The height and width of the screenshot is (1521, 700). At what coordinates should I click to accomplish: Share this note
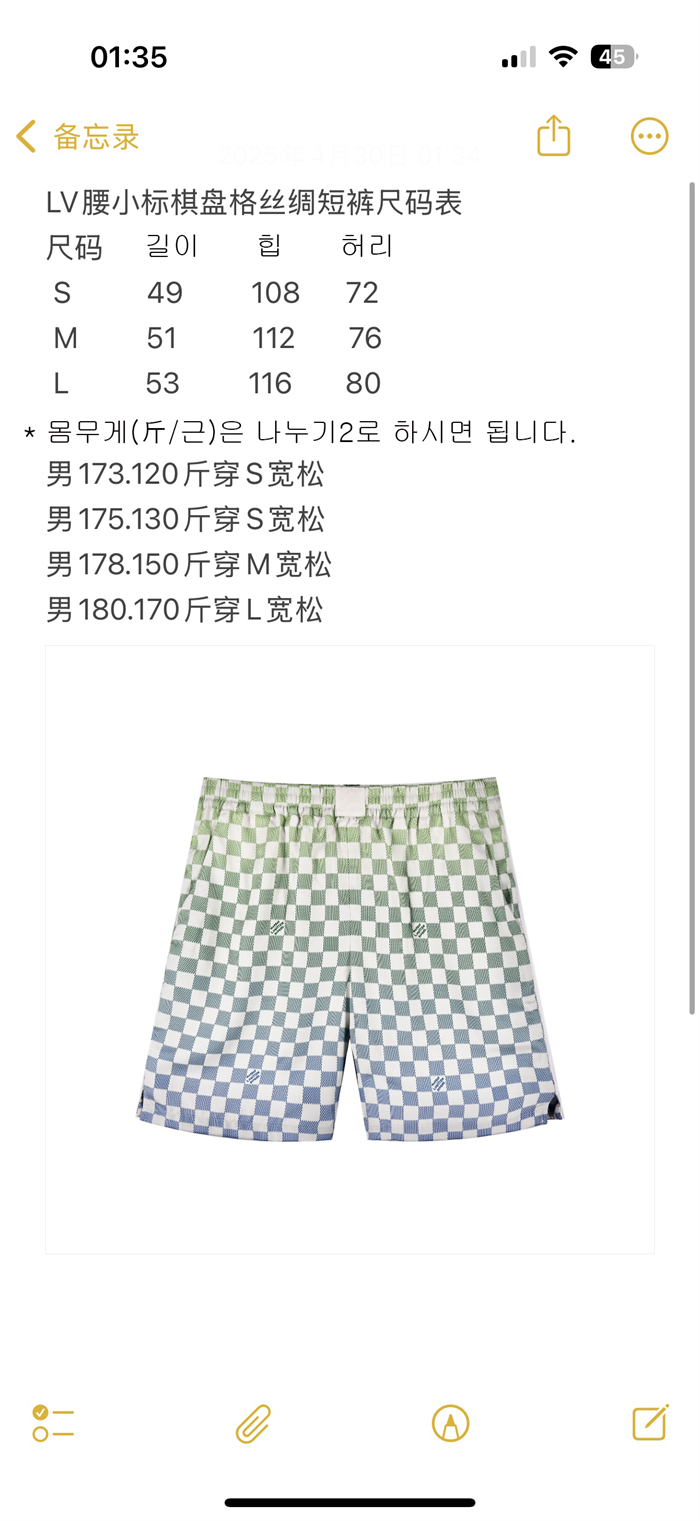[553, 136]
